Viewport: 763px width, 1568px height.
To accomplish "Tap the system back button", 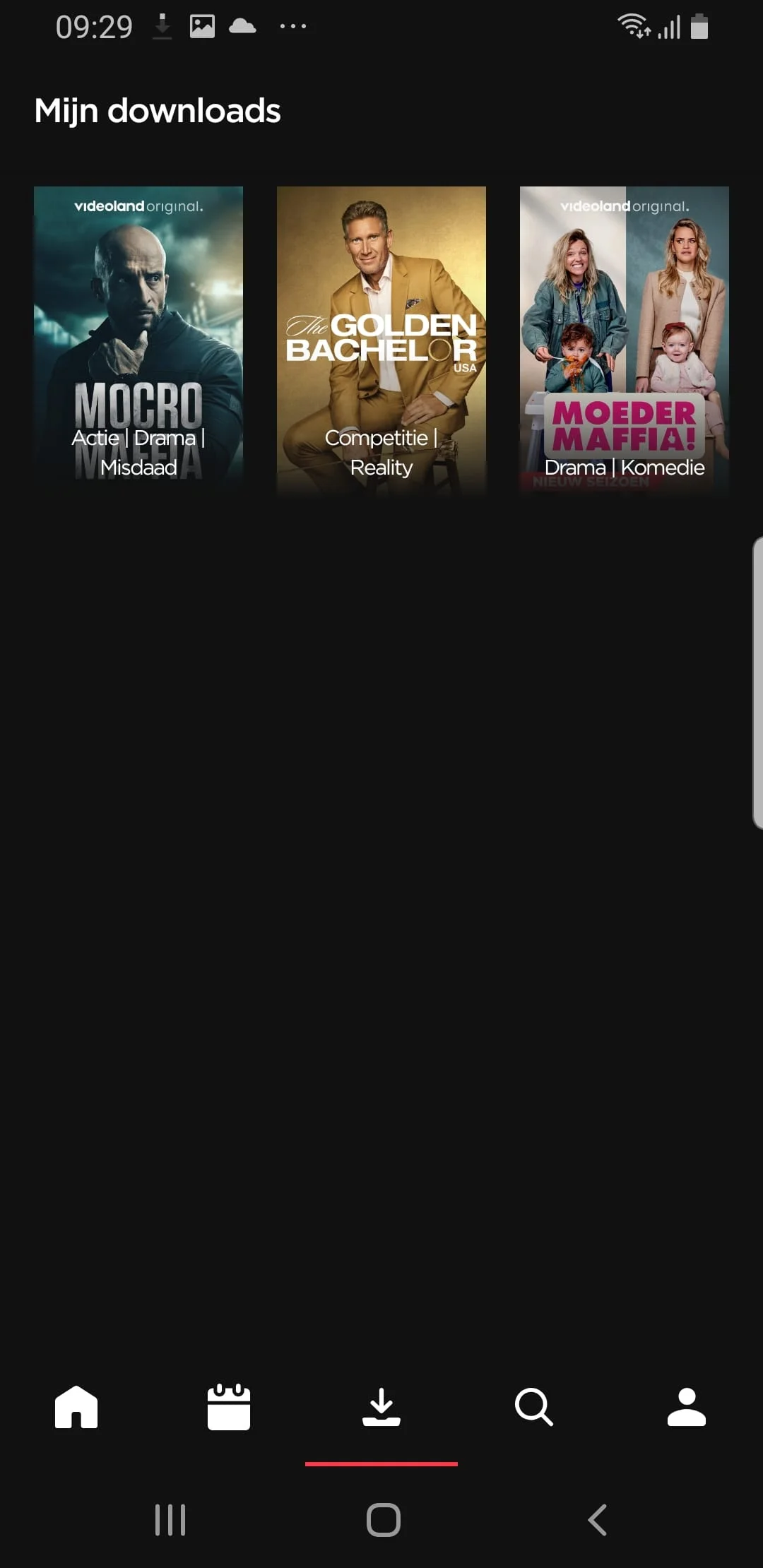I will tap(598, 1520).
